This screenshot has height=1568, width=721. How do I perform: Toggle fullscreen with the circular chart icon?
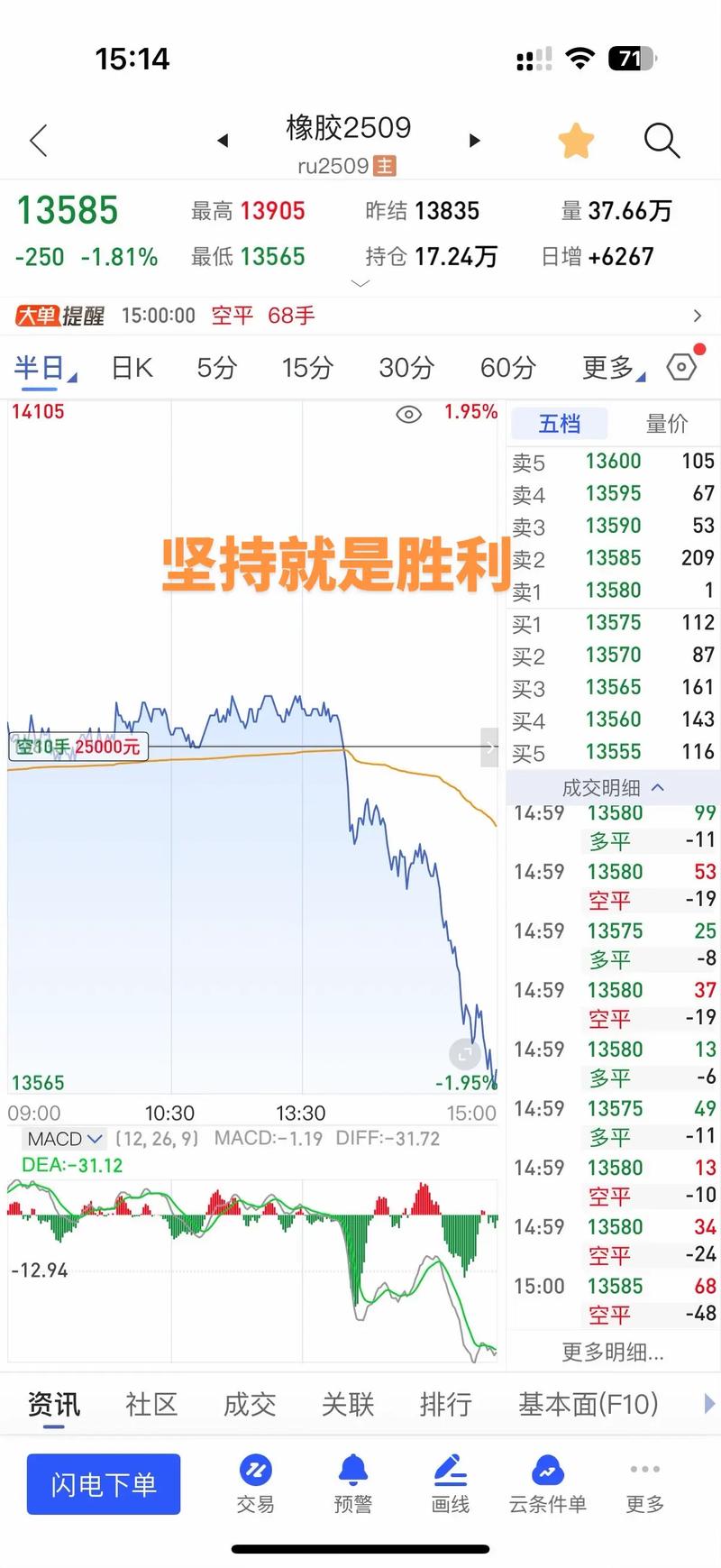(x=464, y=1053)
